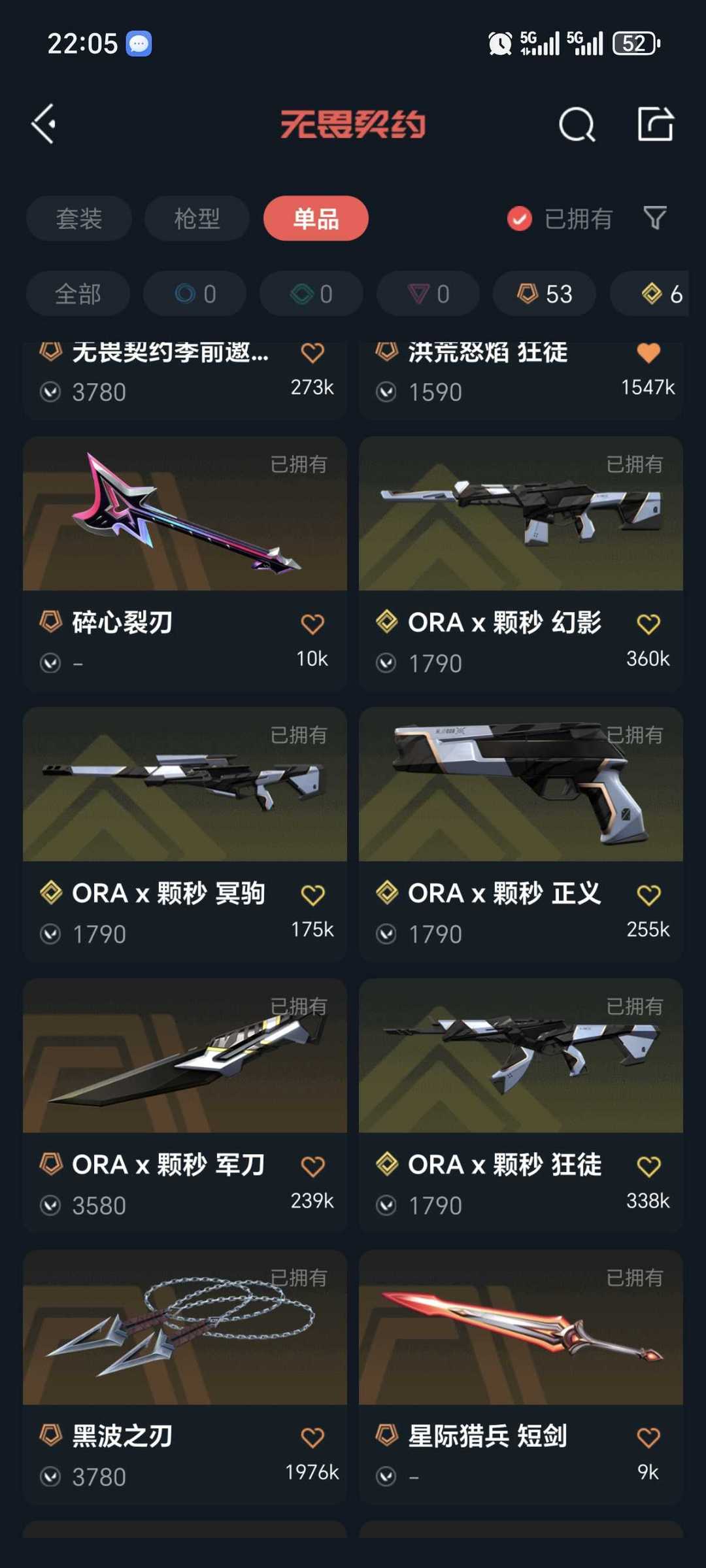Screen dimensions: 706x1568
Task: Open the funnel filter options
Action: pyautogui.click(x=654, y=218)
